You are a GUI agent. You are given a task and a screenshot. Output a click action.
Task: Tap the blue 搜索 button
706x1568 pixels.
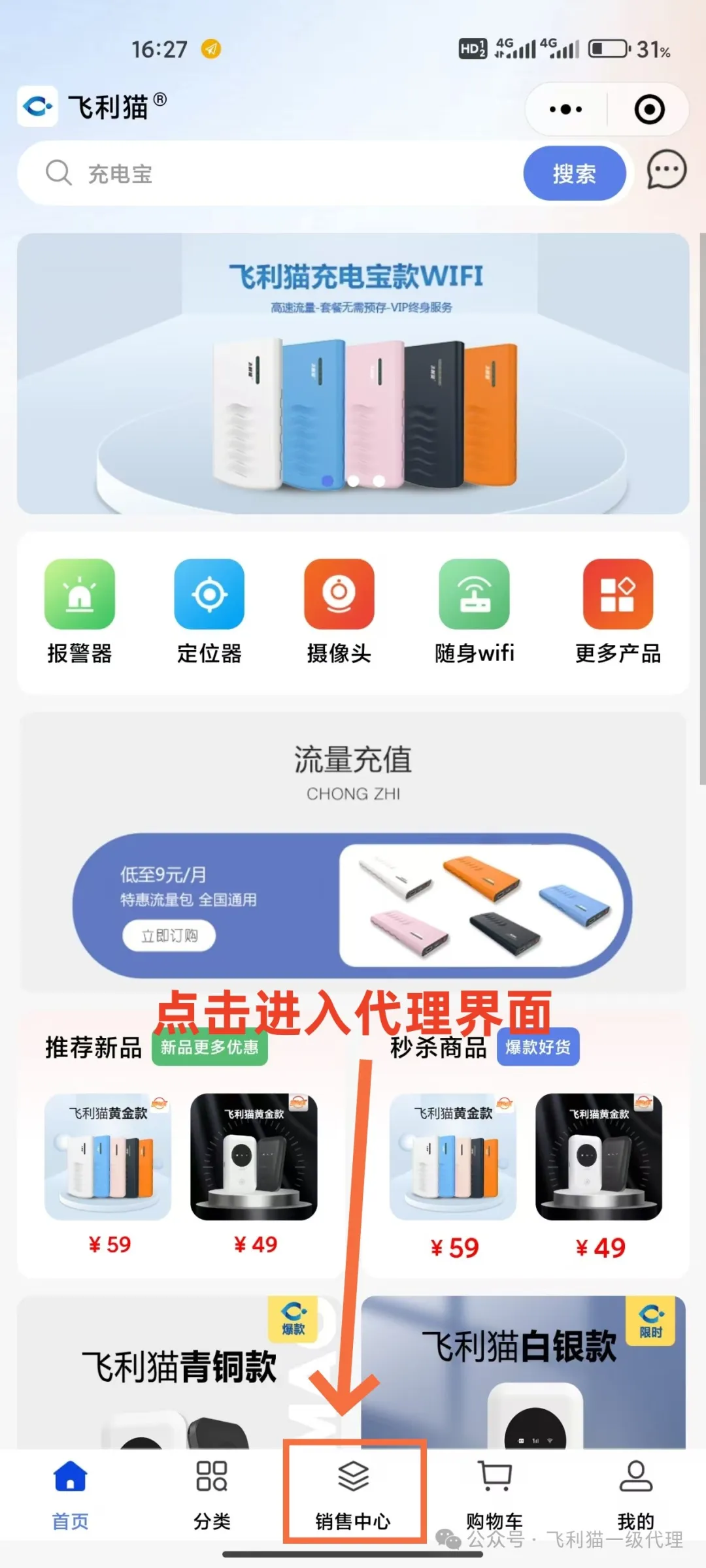click(x=574, y=174)
